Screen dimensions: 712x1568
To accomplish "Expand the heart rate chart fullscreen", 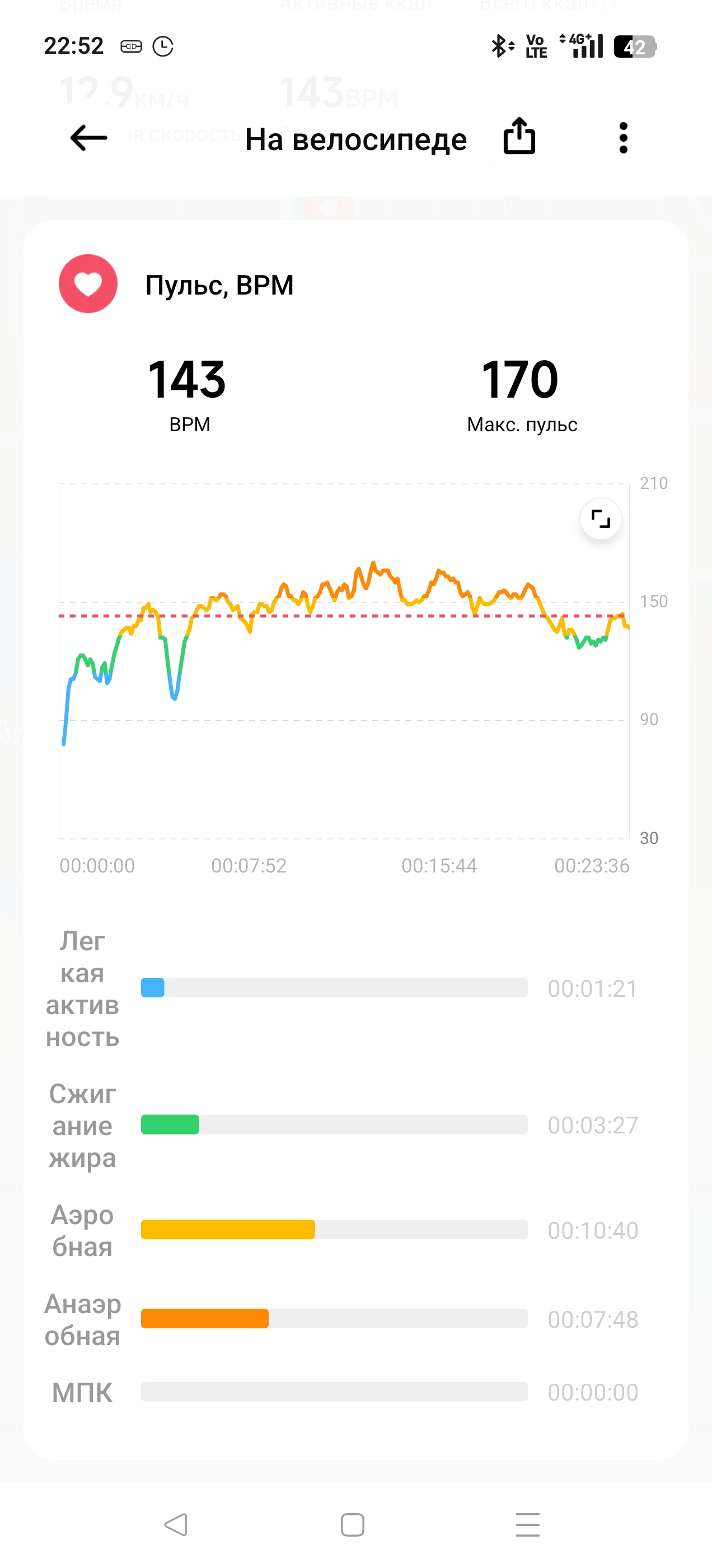I will click(x=600, y=519).
